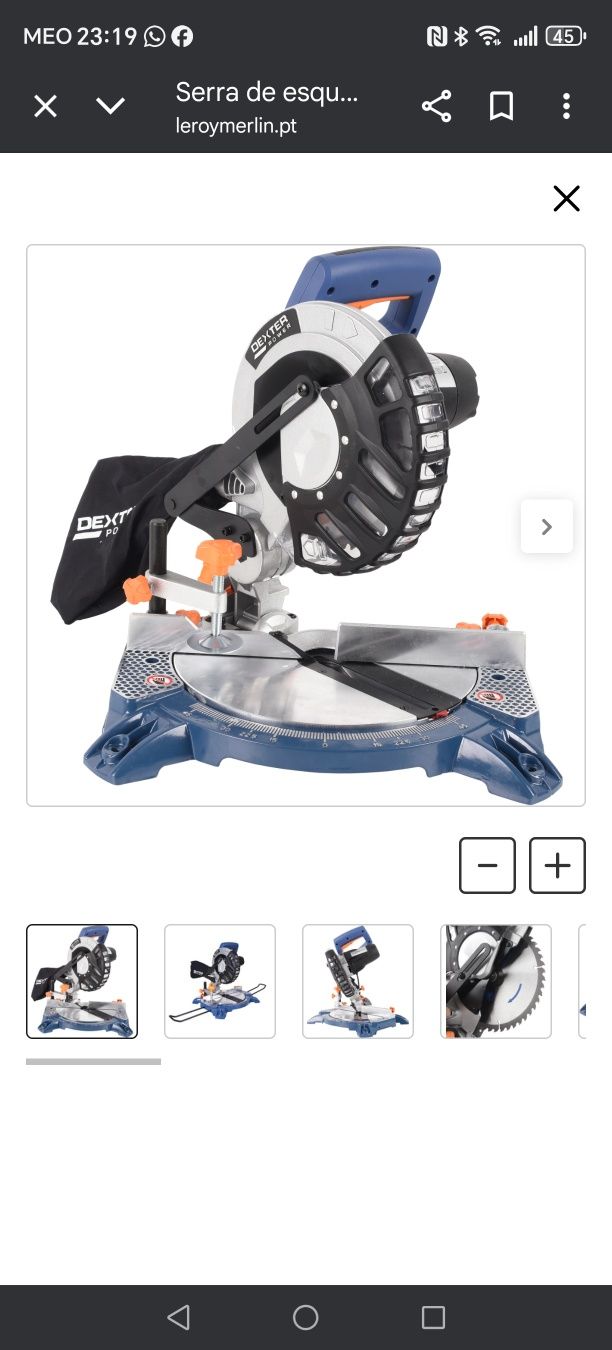This screenshot has height=1350, width=612.
Task: View the third thumbnail front view
Action: click(x=358, y=981)
